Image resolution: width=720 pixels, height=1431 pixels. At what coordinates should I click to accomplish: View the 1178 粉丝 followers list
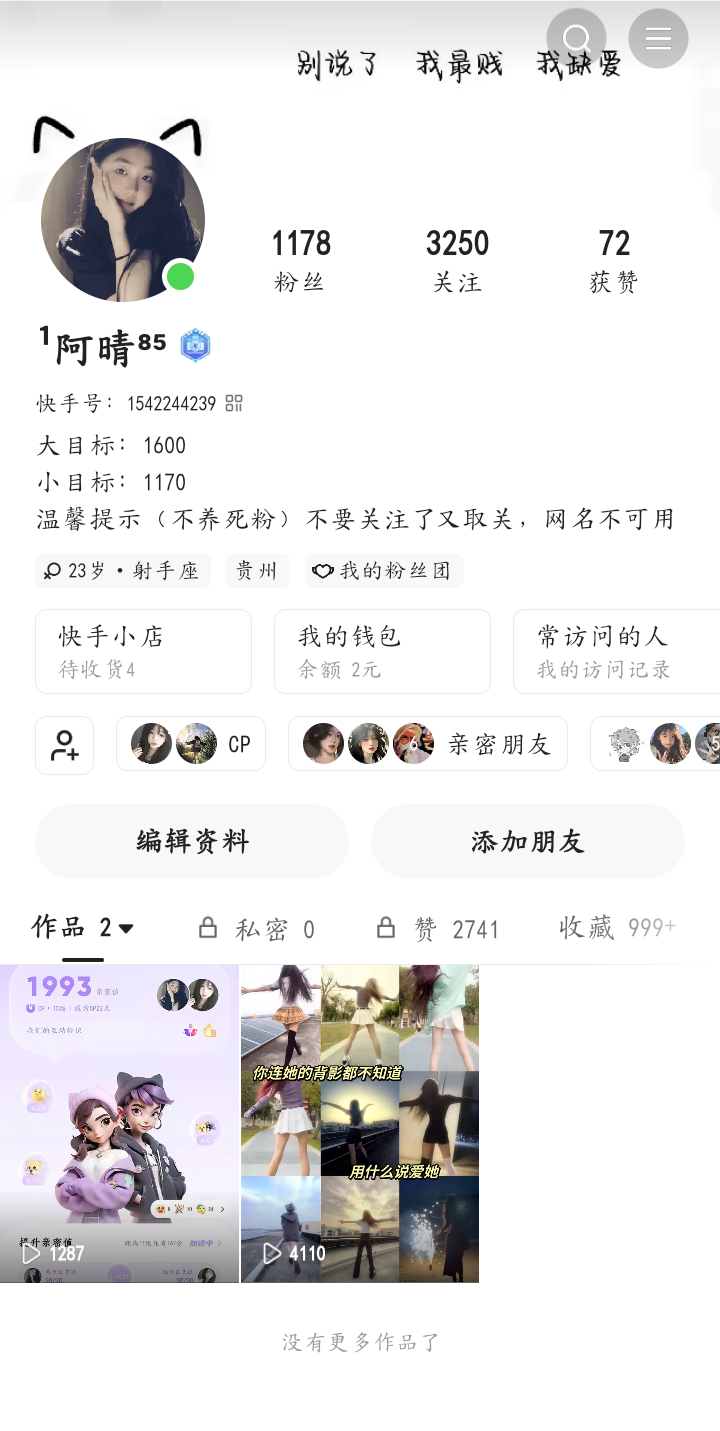301,259
